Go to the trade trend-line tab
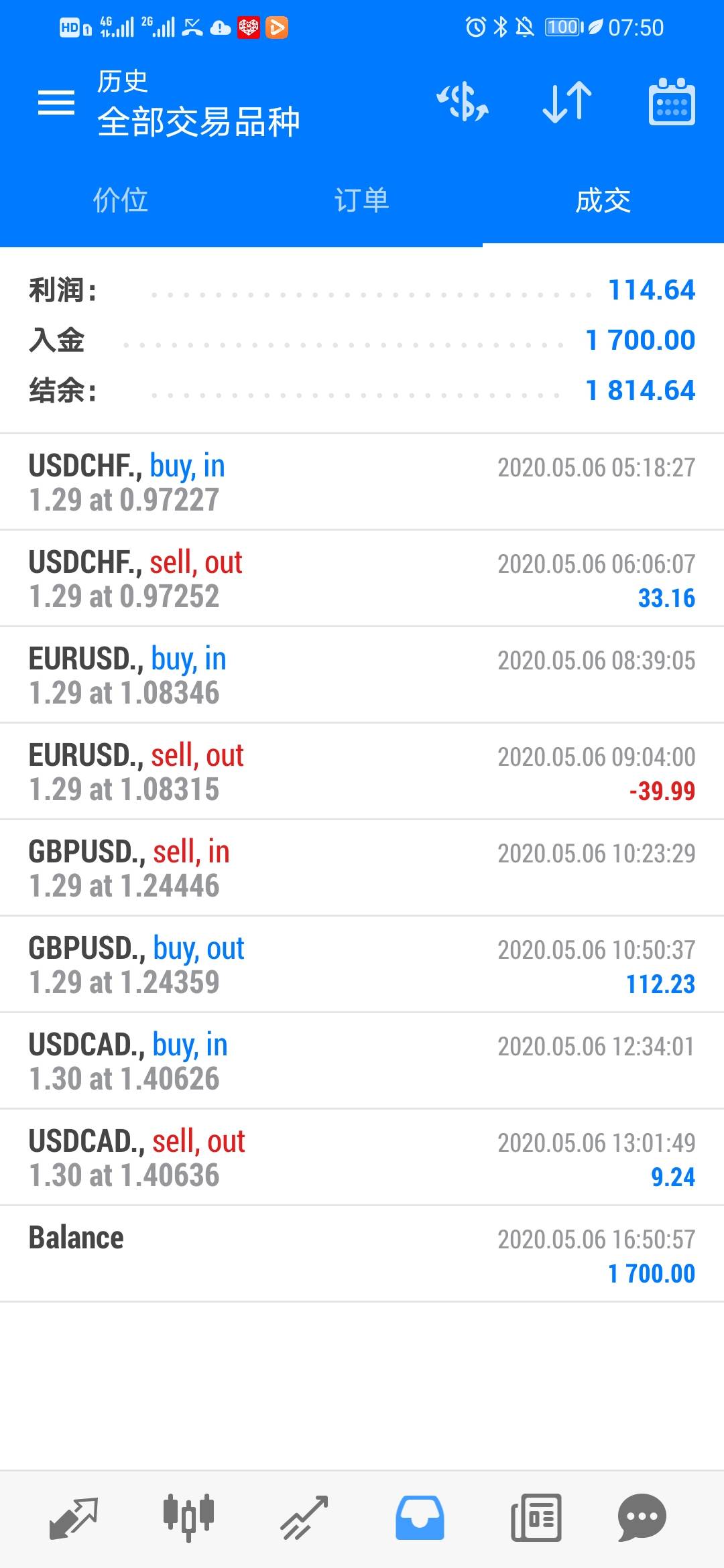Image resolution: width=724 pixels, height=1568 pixels. 304,1518
